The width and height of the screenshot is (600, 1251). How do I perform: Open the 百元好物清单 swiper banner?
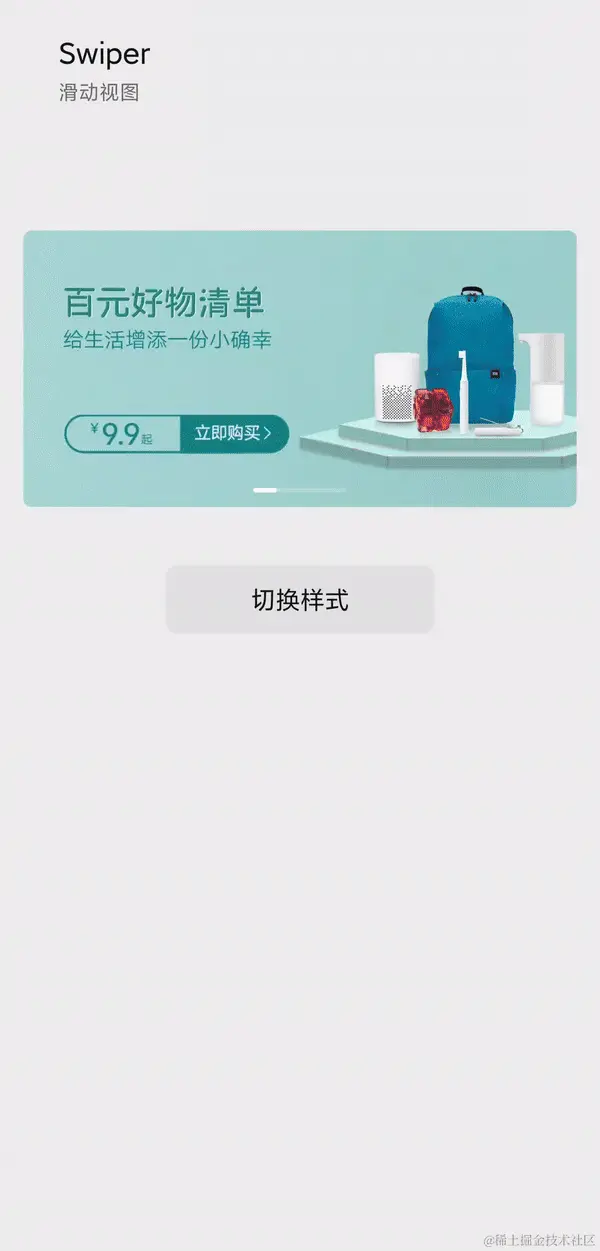coord(300,369)
